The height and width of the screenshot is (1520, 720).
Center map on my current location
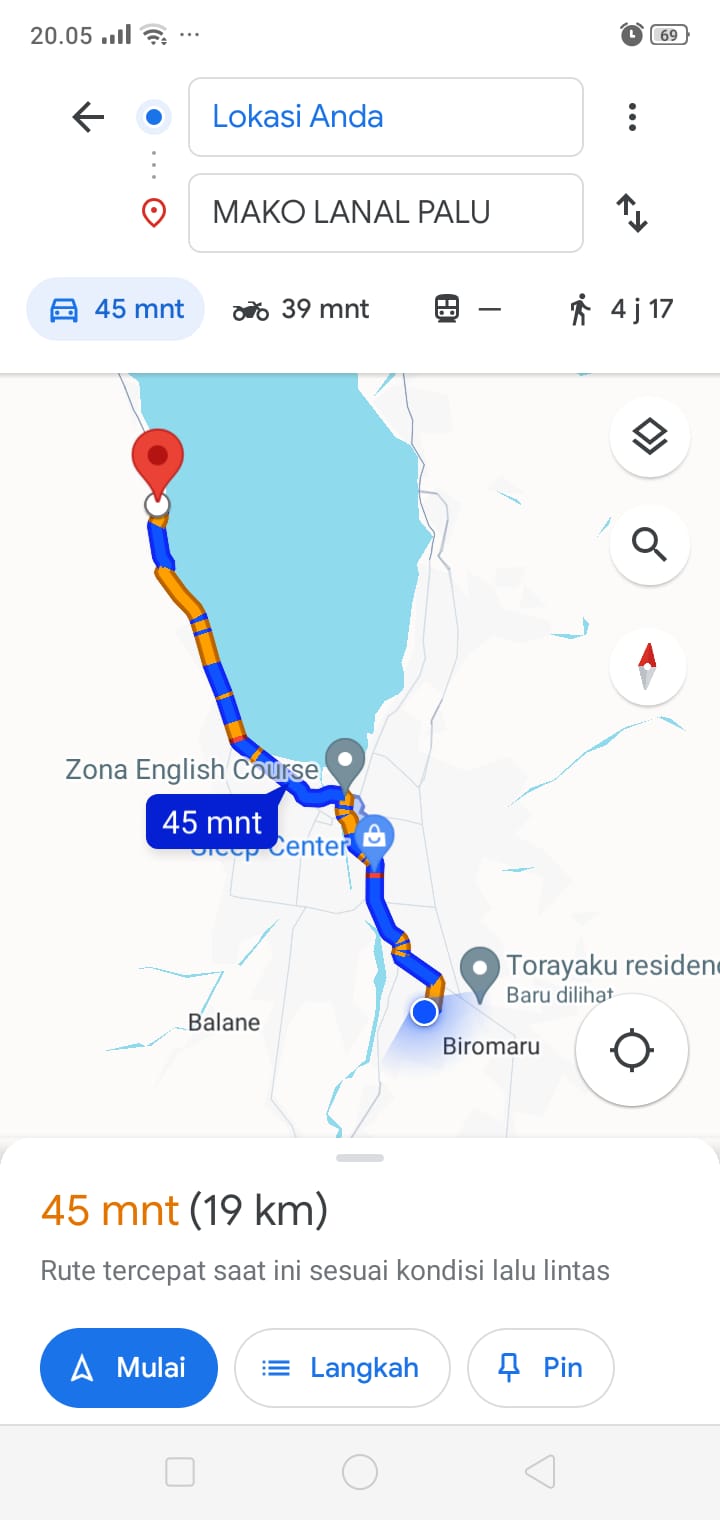coord(632,1050)
